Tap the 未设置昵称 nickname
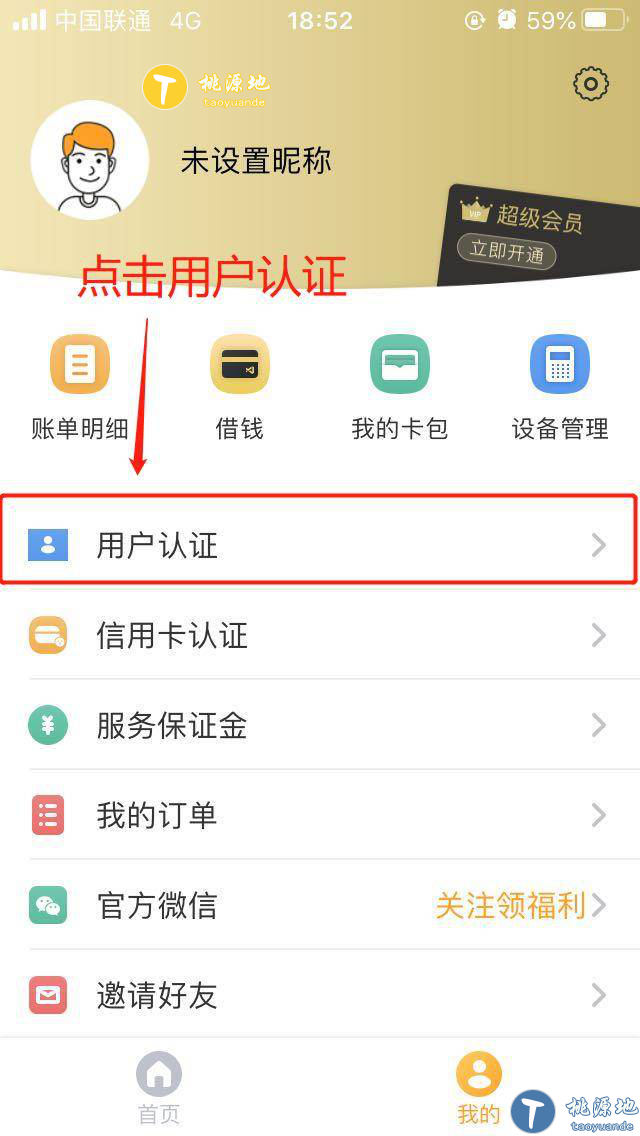 tap(256, 161)
